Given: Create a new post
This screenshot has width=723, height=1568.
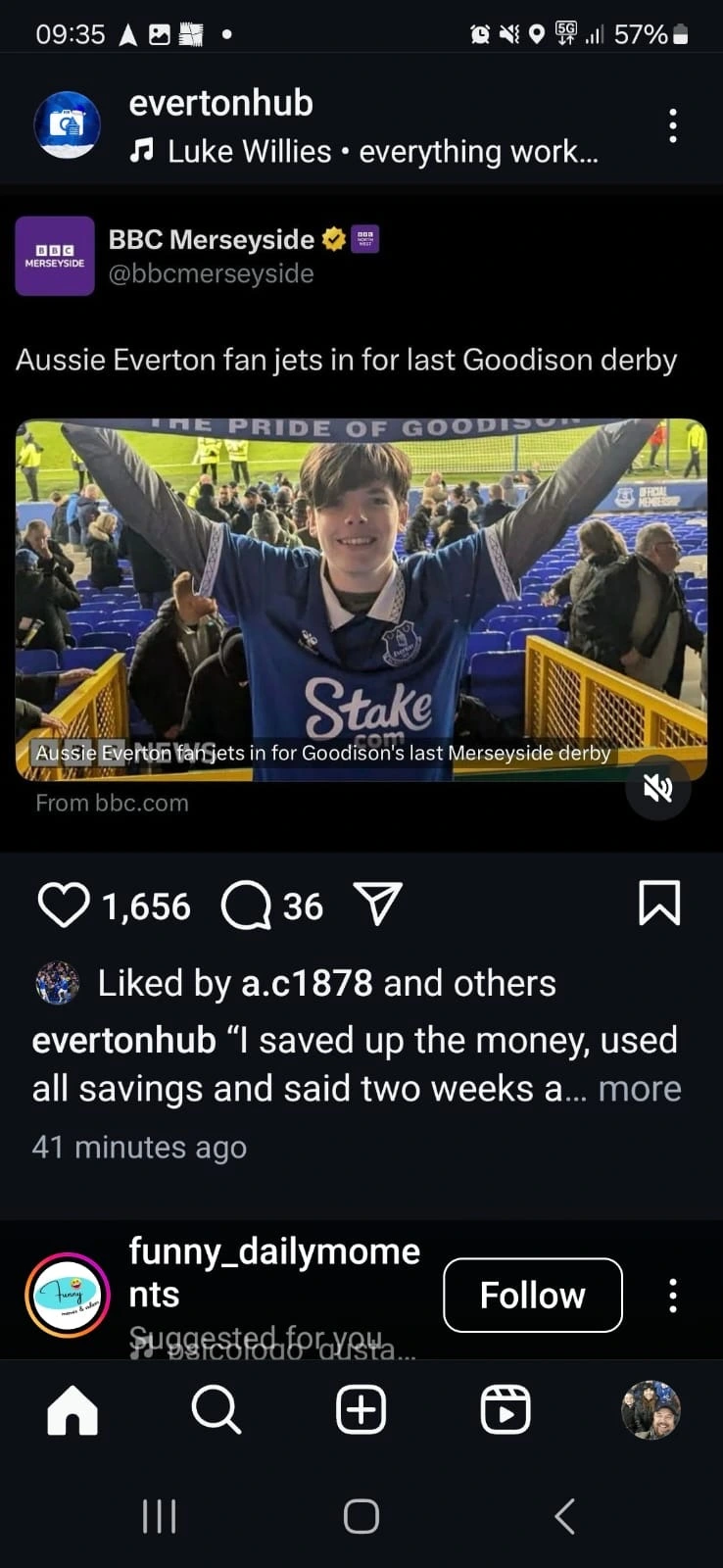Looking at the screenshot, I should pos(361,1411).
